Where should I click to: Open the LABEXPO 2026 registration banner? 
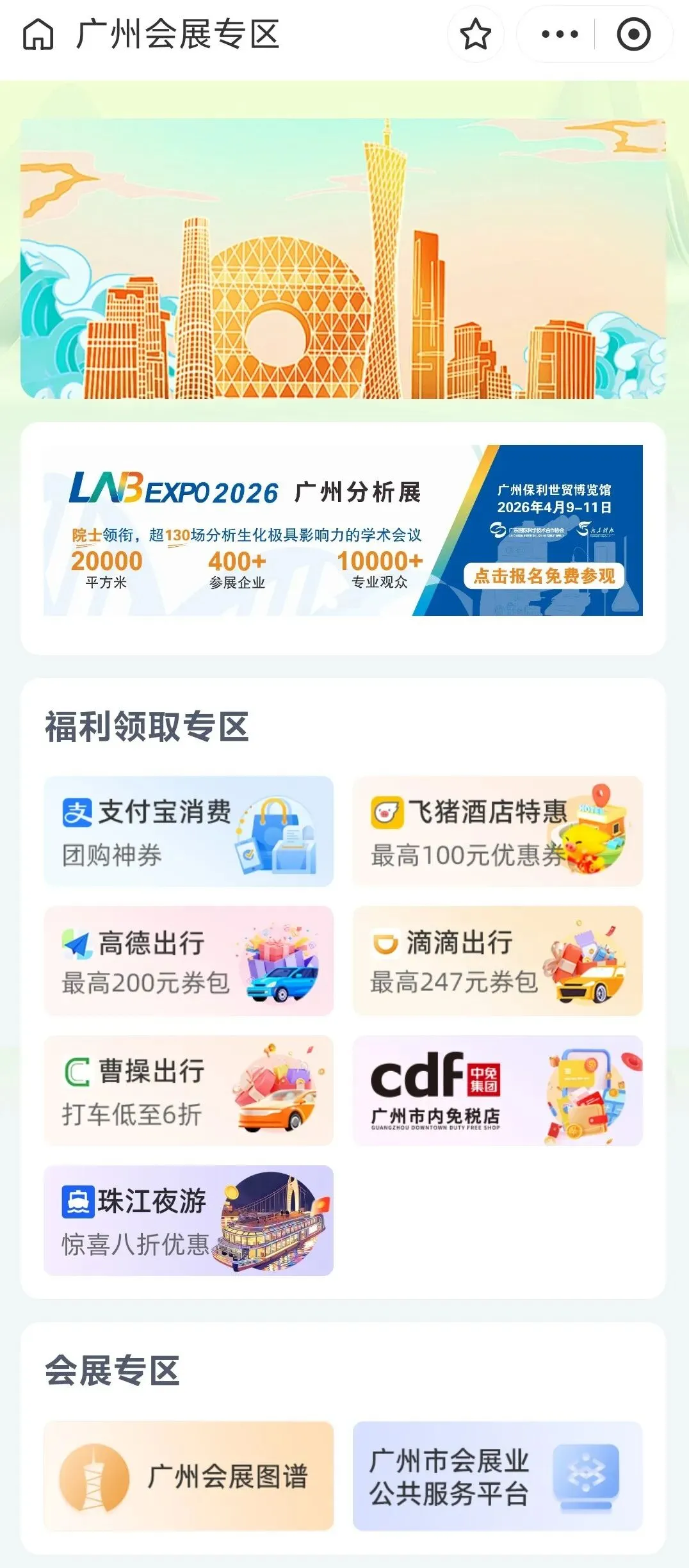(x=343, y=530)
